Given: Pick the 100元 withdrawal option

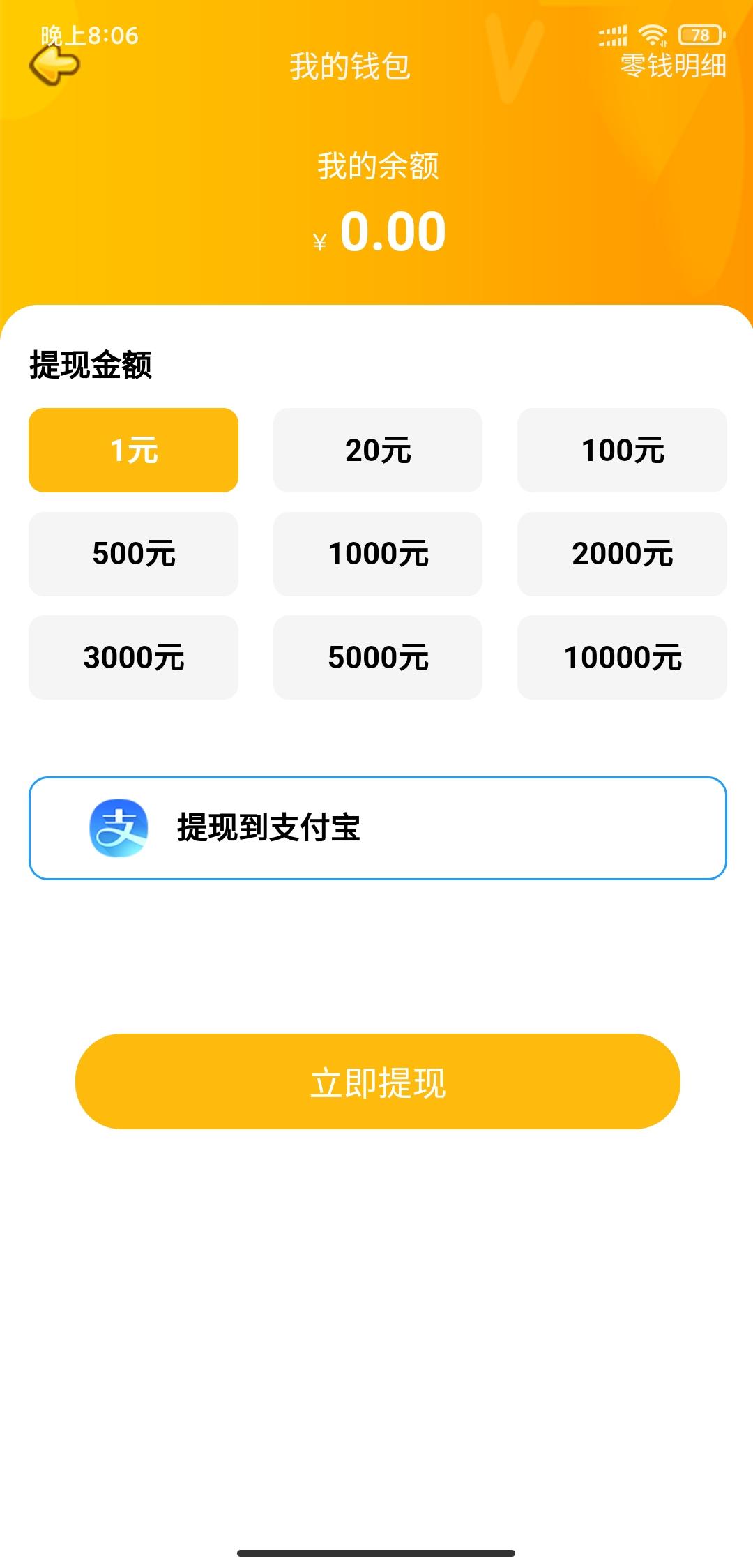Looking at the screenshot, I should click(x=622, y=450).
